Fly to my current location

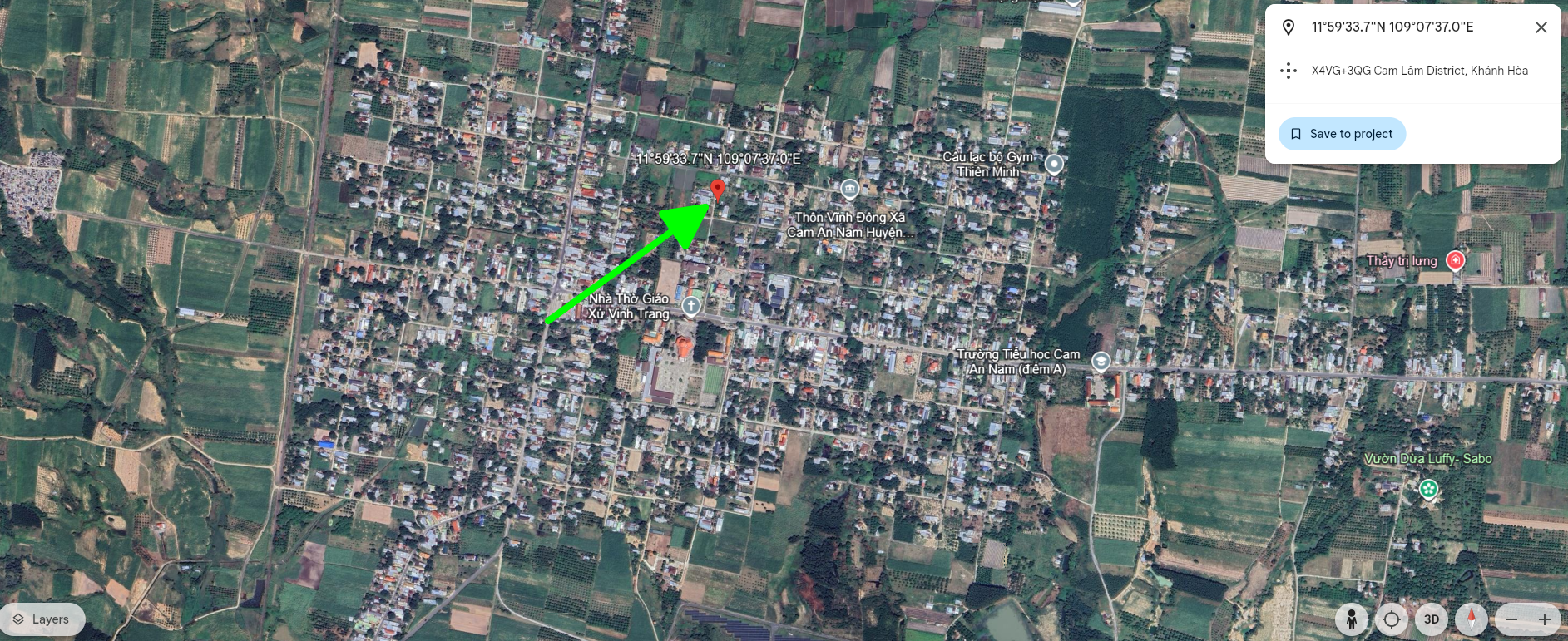pyautogui.click(x=1391, y=619)
